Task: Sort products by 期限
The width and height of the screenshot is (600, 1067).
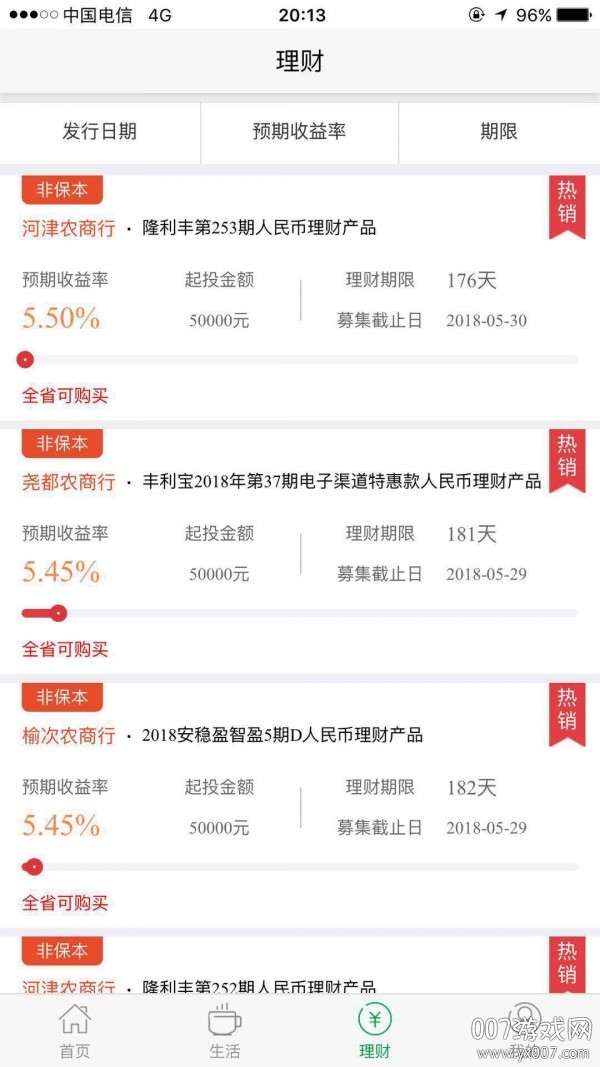Action: [x=498, y=132]
